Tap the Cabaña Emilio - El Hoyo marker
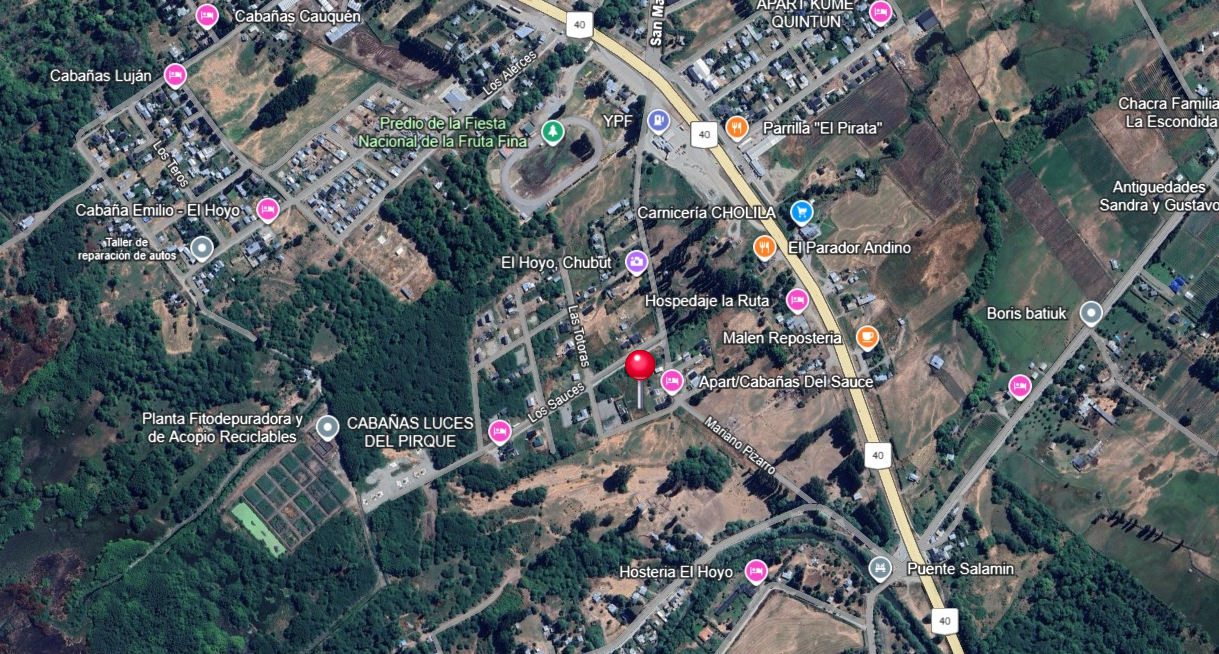The width and height of the screenshot is (1219, 654). click(x=267, y=209)
